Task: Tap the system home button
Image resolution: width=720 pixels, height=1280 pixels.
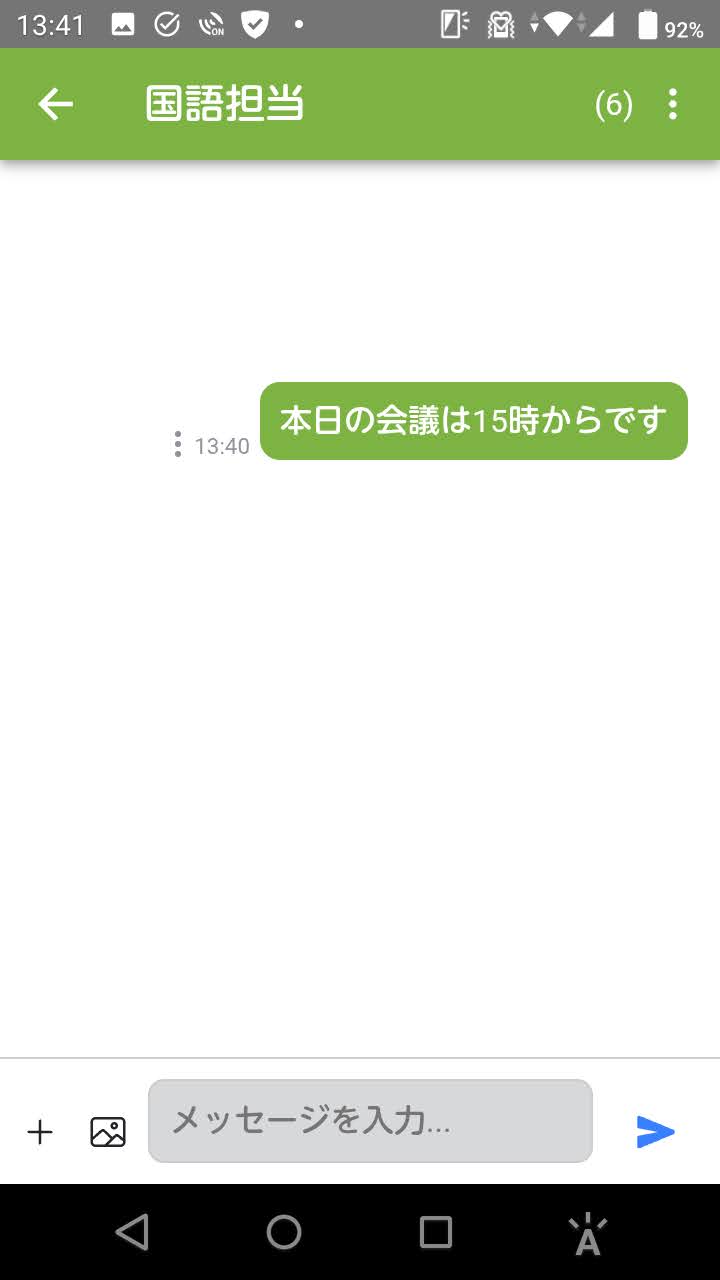Action: point(284,1232)
